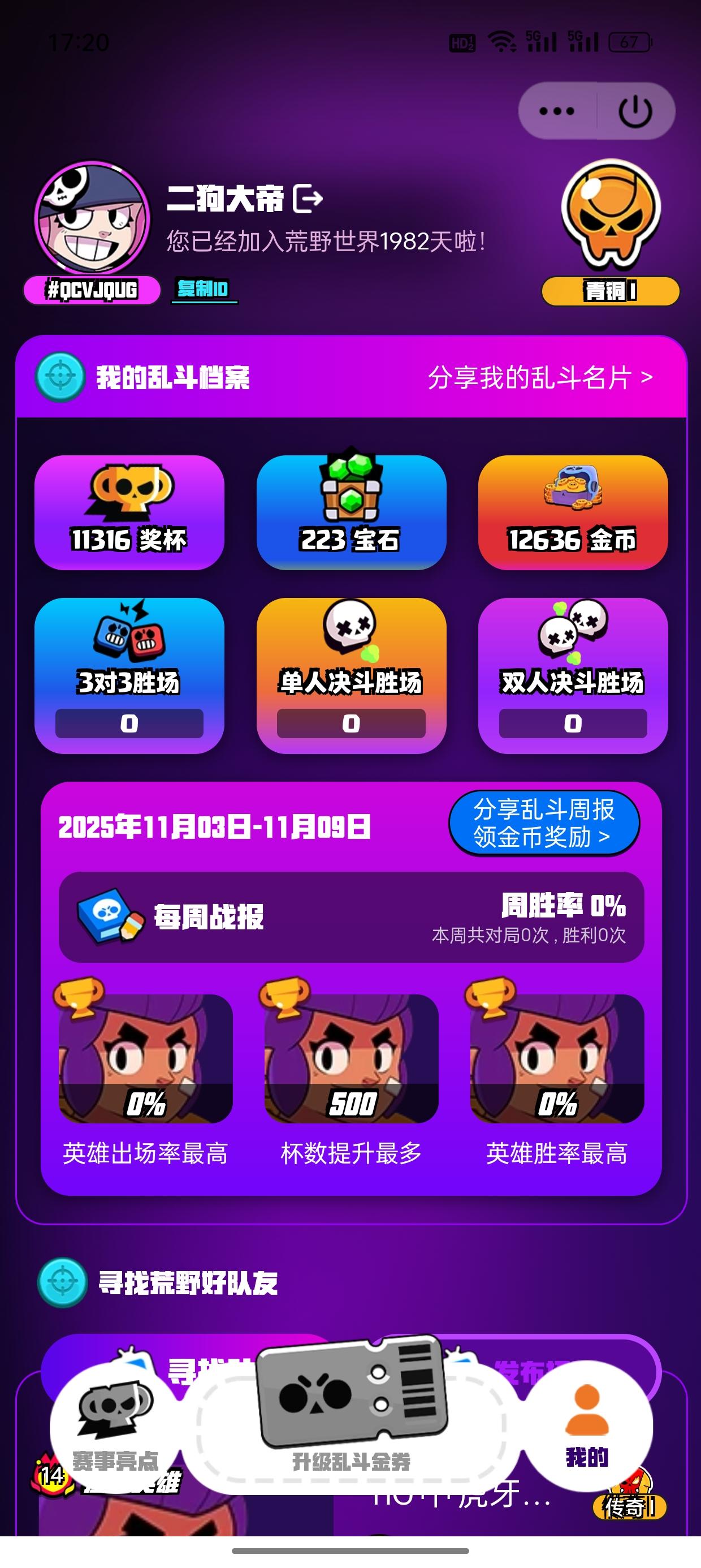Viewport: 701px width, 1568px height.
Task: Click the gem chest icon on the 宝石 card
Action: (x=351, y=487)
